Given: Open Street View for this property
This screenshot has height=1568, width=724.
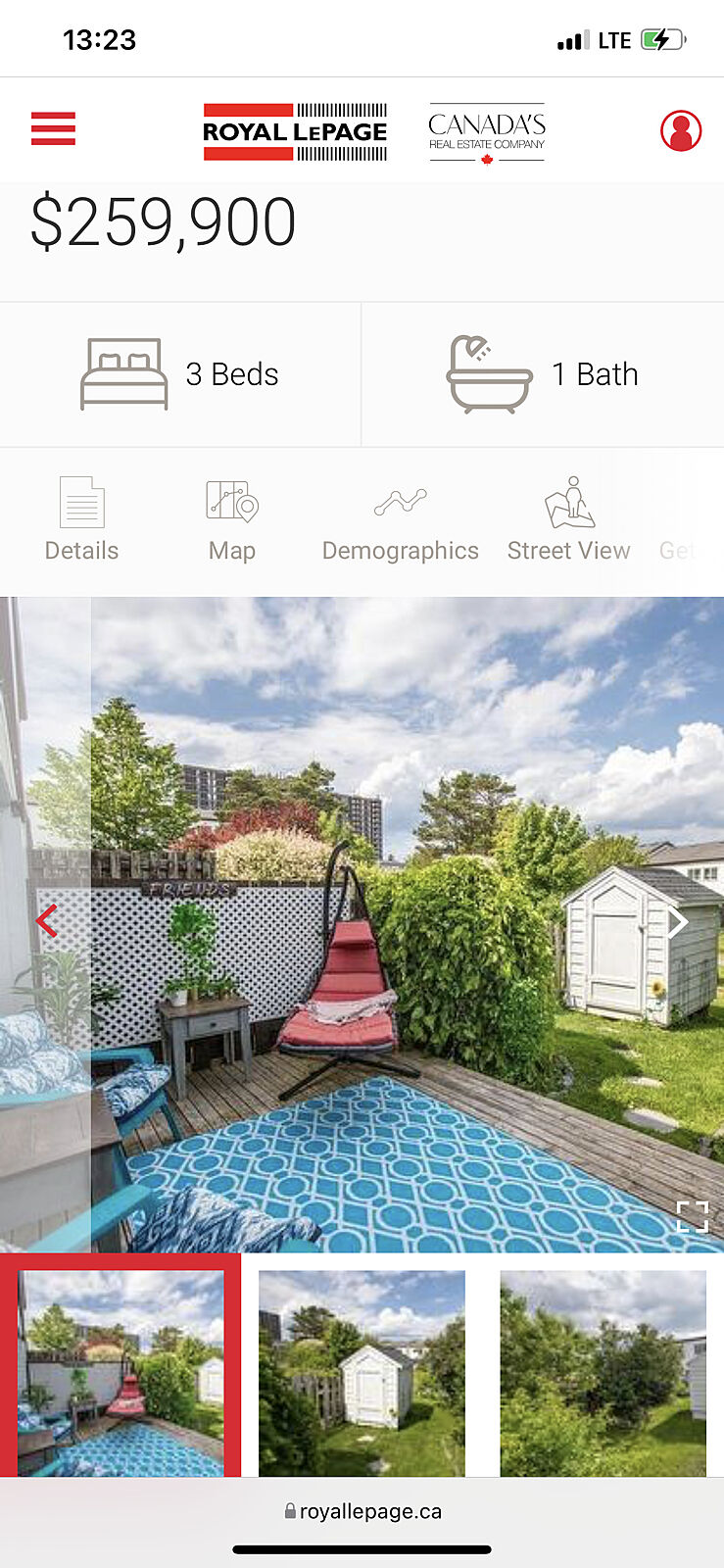Looking at the screenshot, I should (x=568, y=520).
